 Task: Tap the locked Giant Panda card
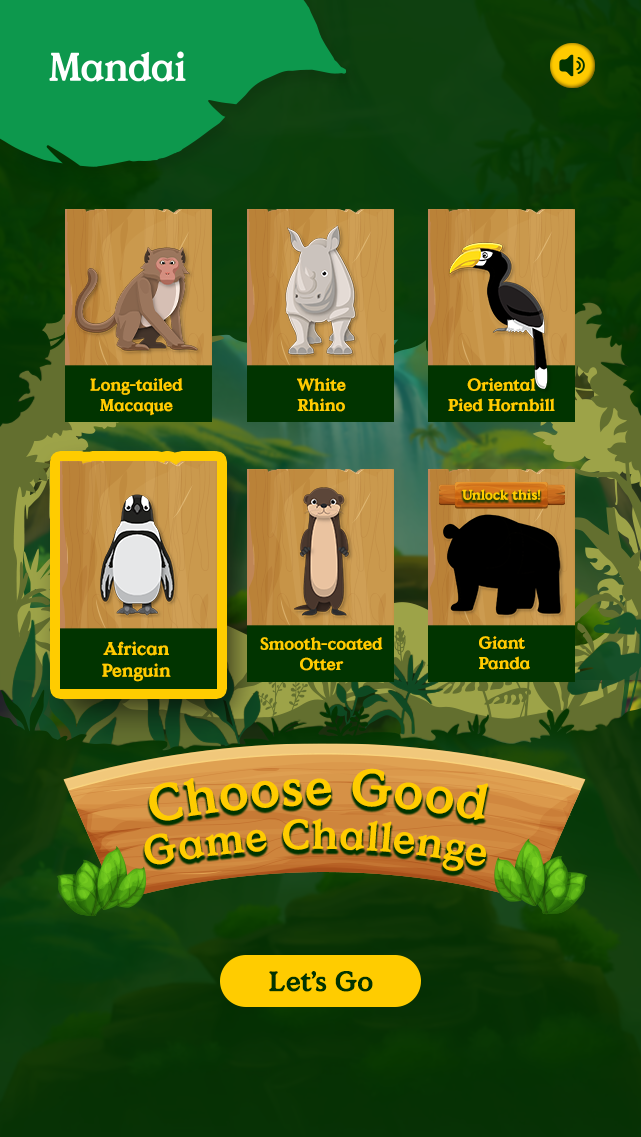[x=501, y=574]
